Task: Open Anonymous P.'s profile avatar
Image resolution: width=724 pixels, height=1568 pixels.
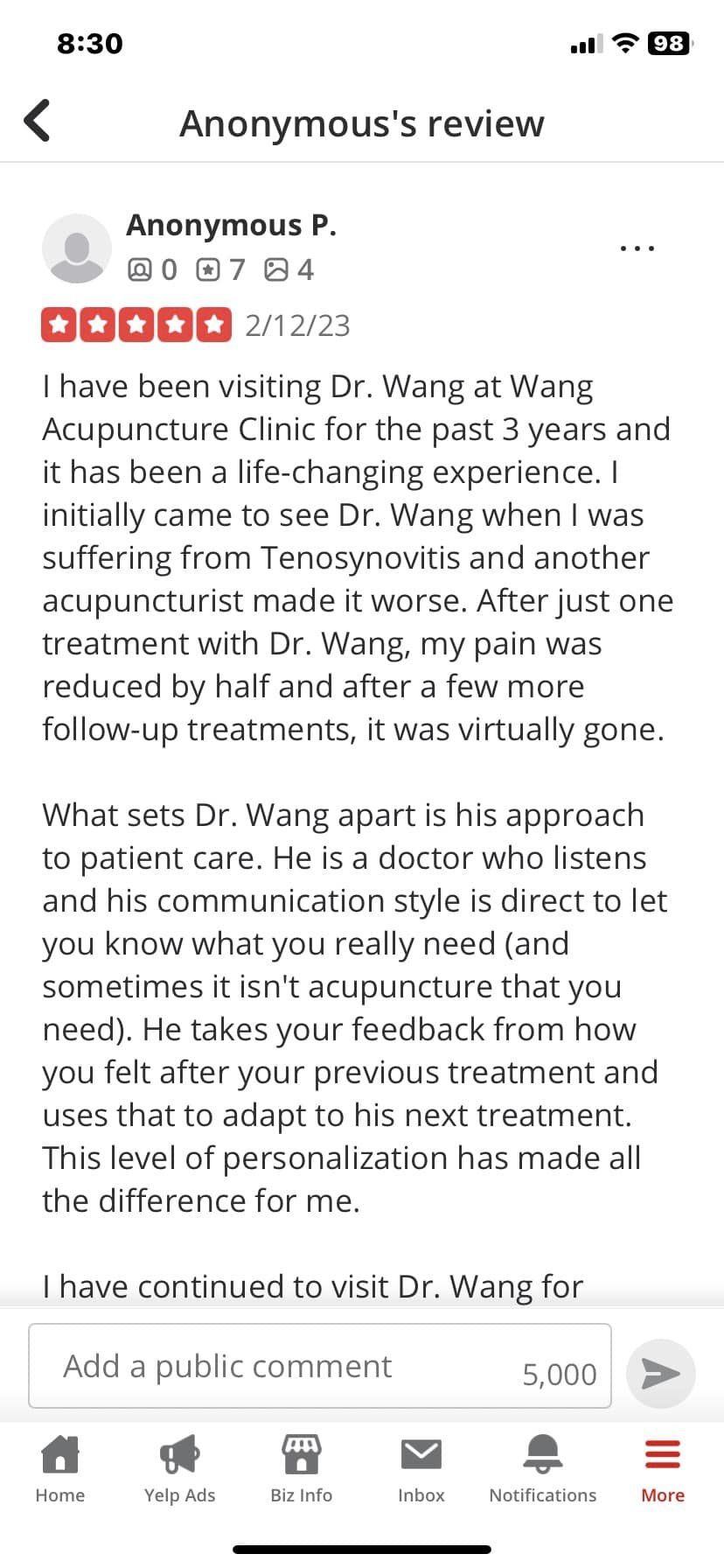Action: (77, 248)
